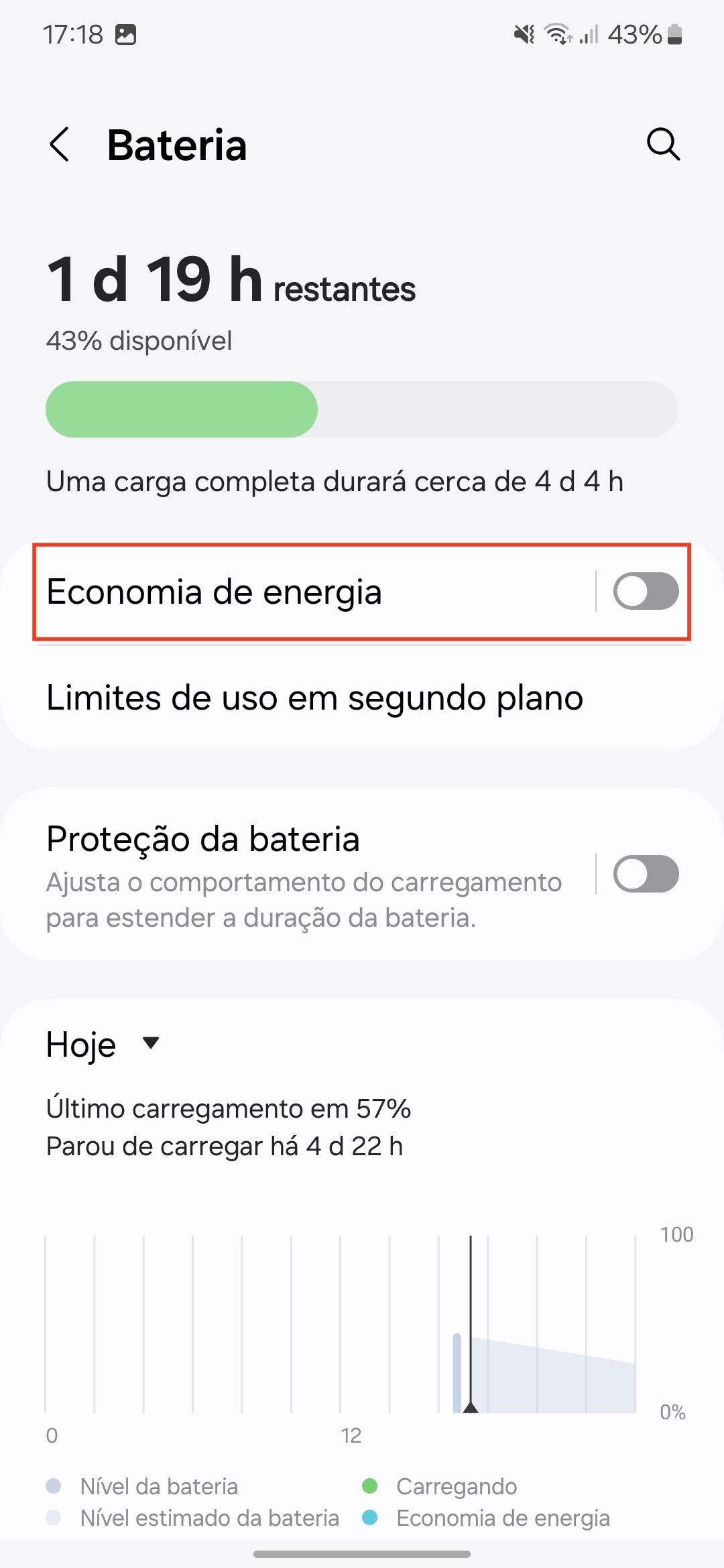This screenshot has width=724, height=1568.
Task: Open Proteção da bateria details
Action: coord(302,875)
